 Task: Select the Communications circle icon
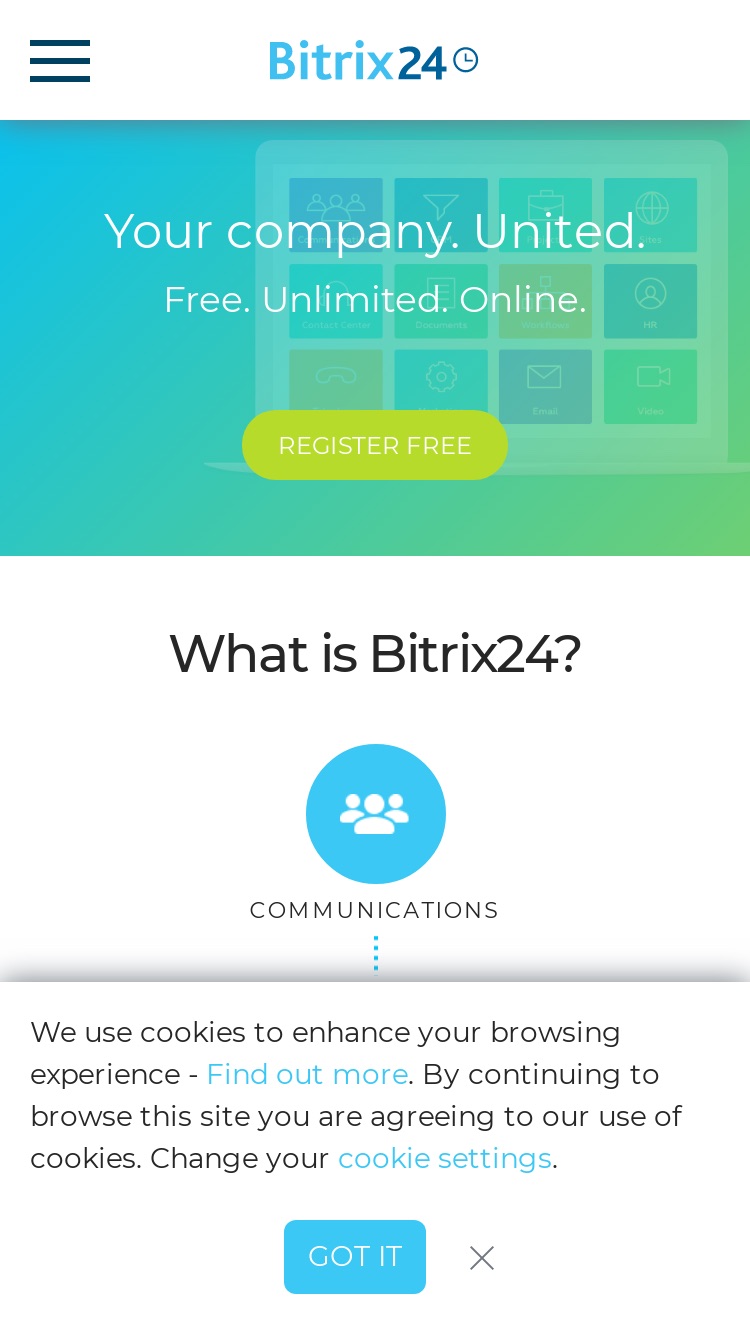[x=376, y=814]
